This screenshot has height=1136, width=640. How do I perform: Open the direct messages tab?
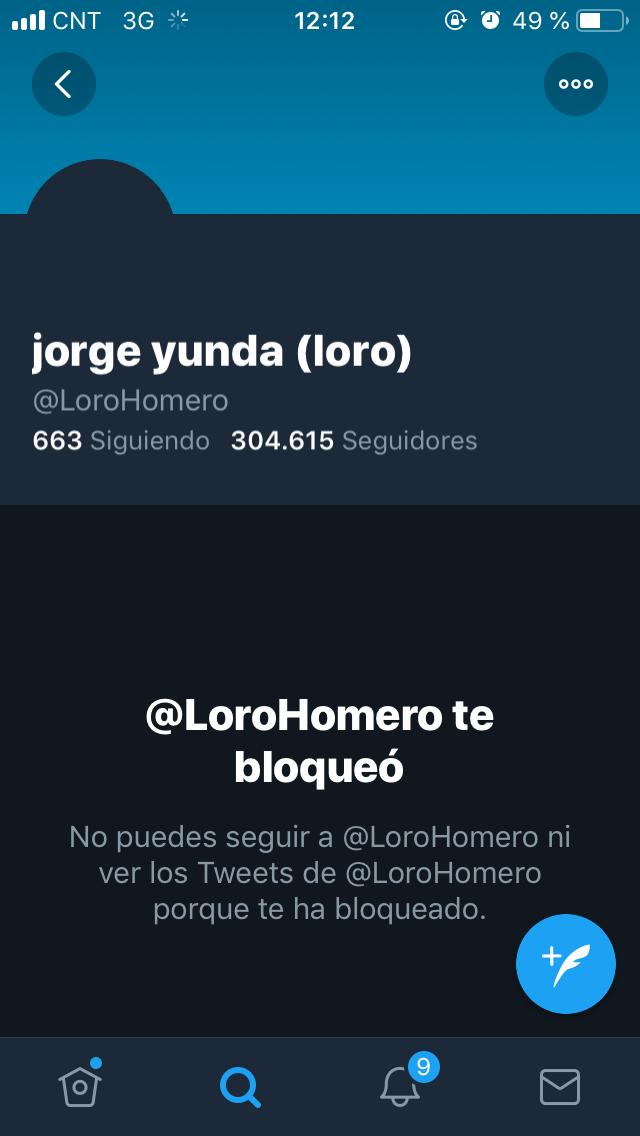click(x=560, y=1086)
